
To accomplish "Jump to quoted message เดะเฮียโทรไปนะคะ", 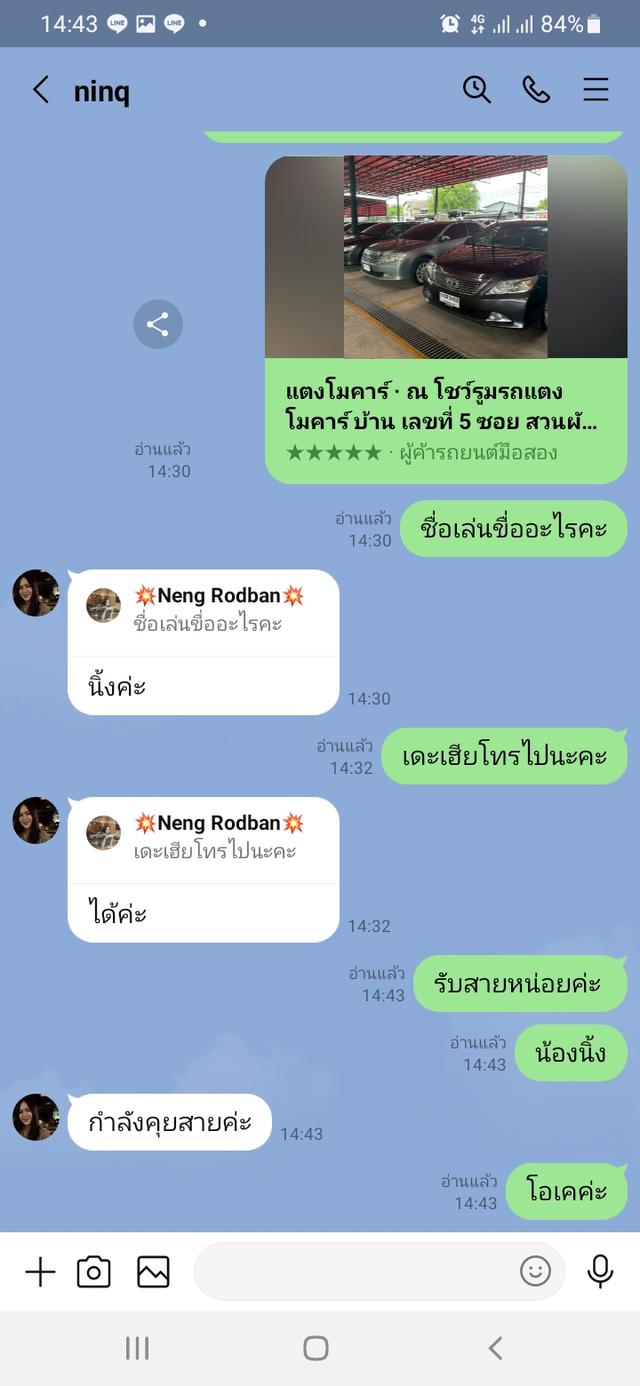I will point(204,838).
